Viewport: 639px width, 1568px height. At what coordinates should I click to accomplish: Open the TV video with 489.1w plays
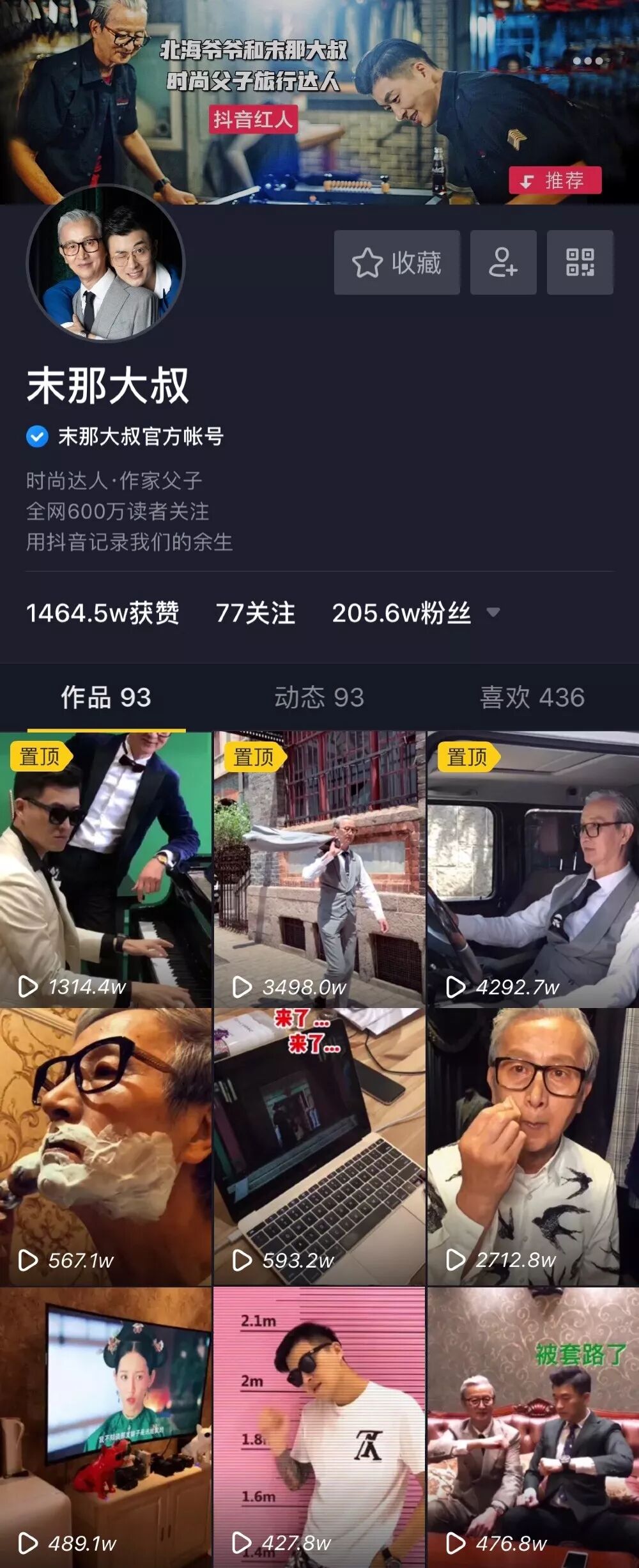point(105,1427)
